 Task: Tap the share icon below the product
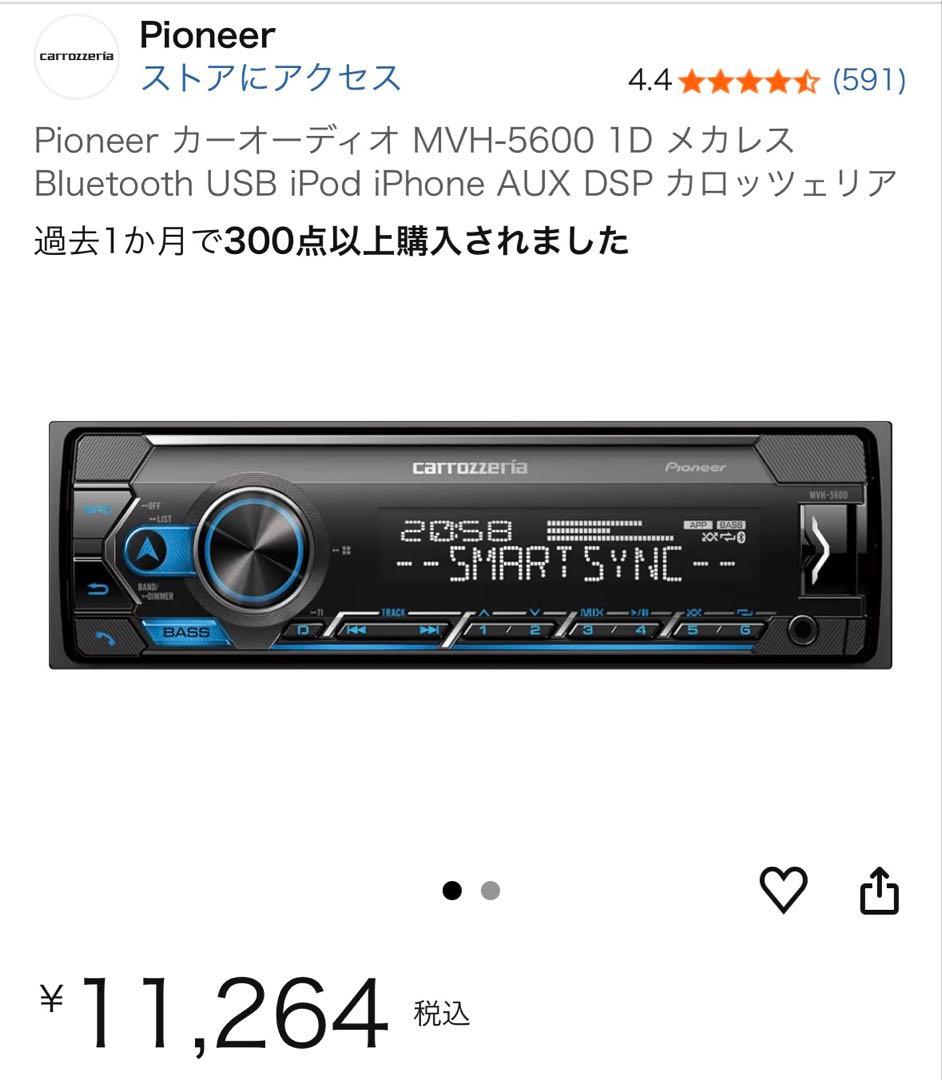[x=879, y=890]
